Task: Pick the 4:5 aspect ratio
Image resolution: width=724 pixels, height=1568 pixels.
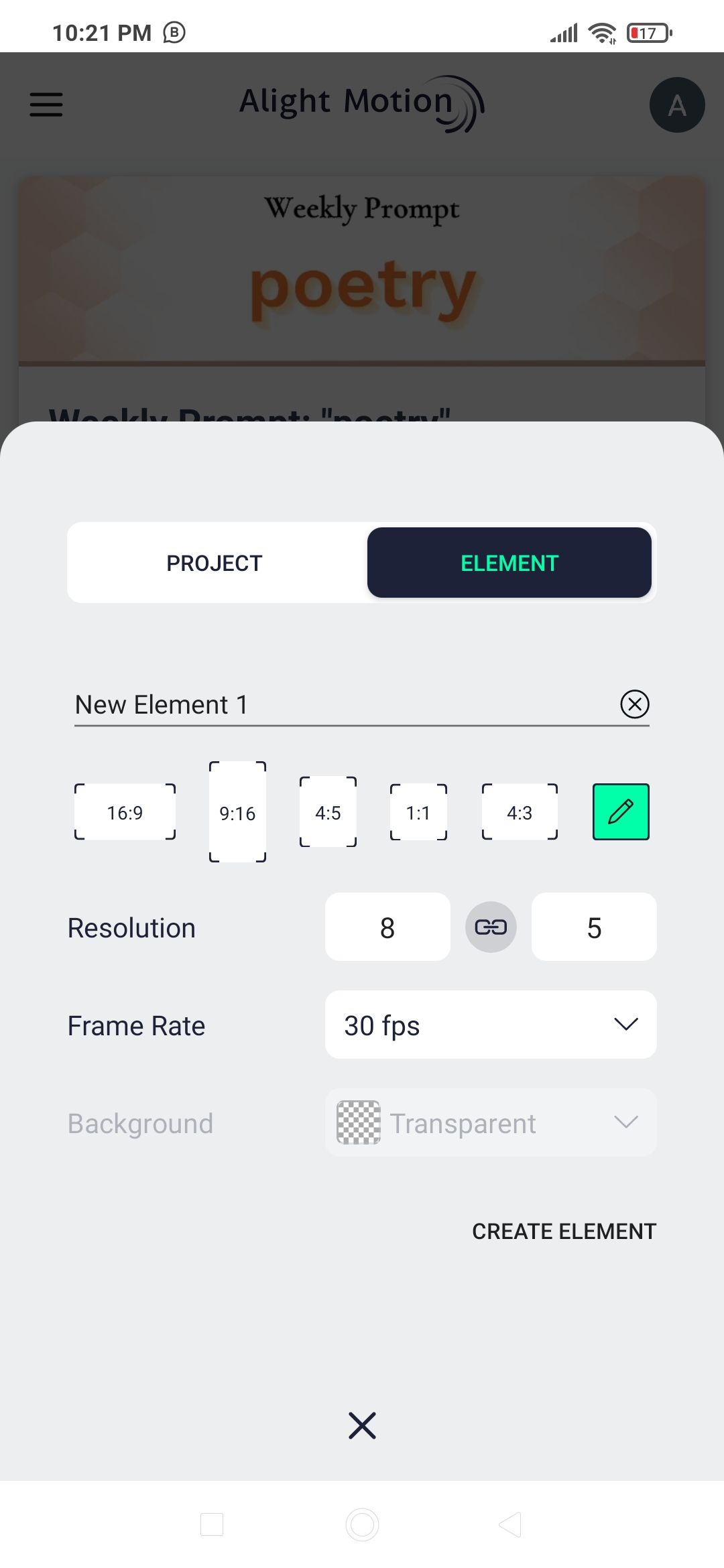Action: point(328,812)
